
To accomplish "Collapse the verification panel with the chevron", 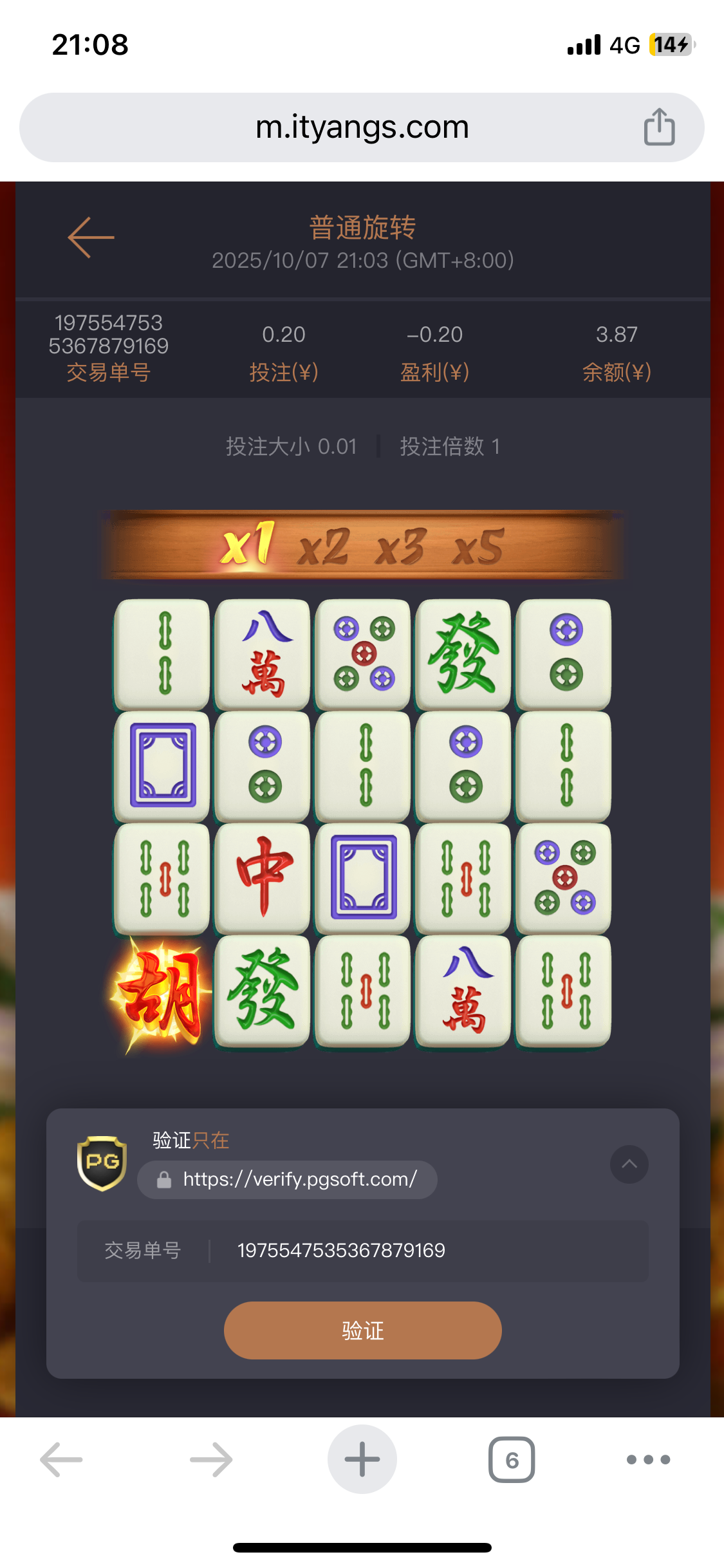I will click(629, 1164).
